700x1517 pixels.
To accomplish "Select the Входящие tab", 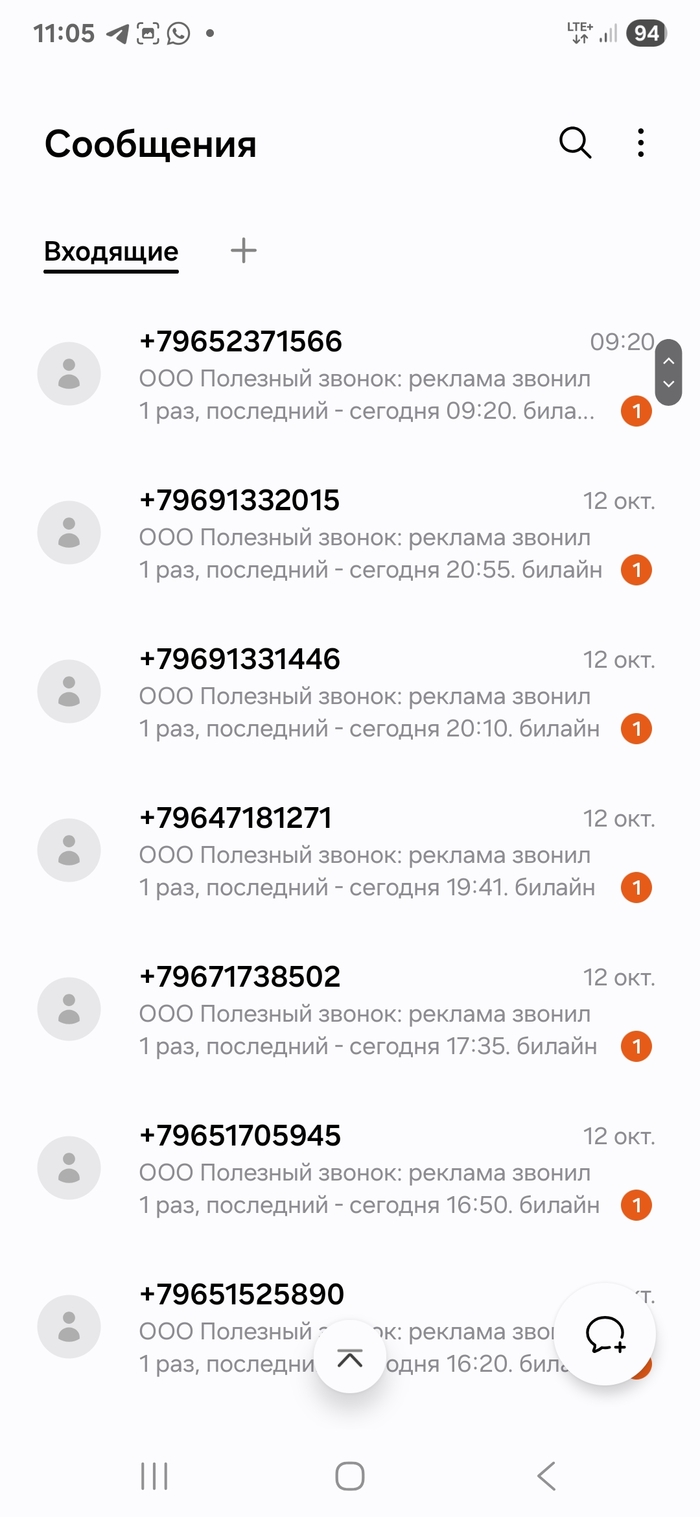I will pyautogui.click(x=111, y=251).
